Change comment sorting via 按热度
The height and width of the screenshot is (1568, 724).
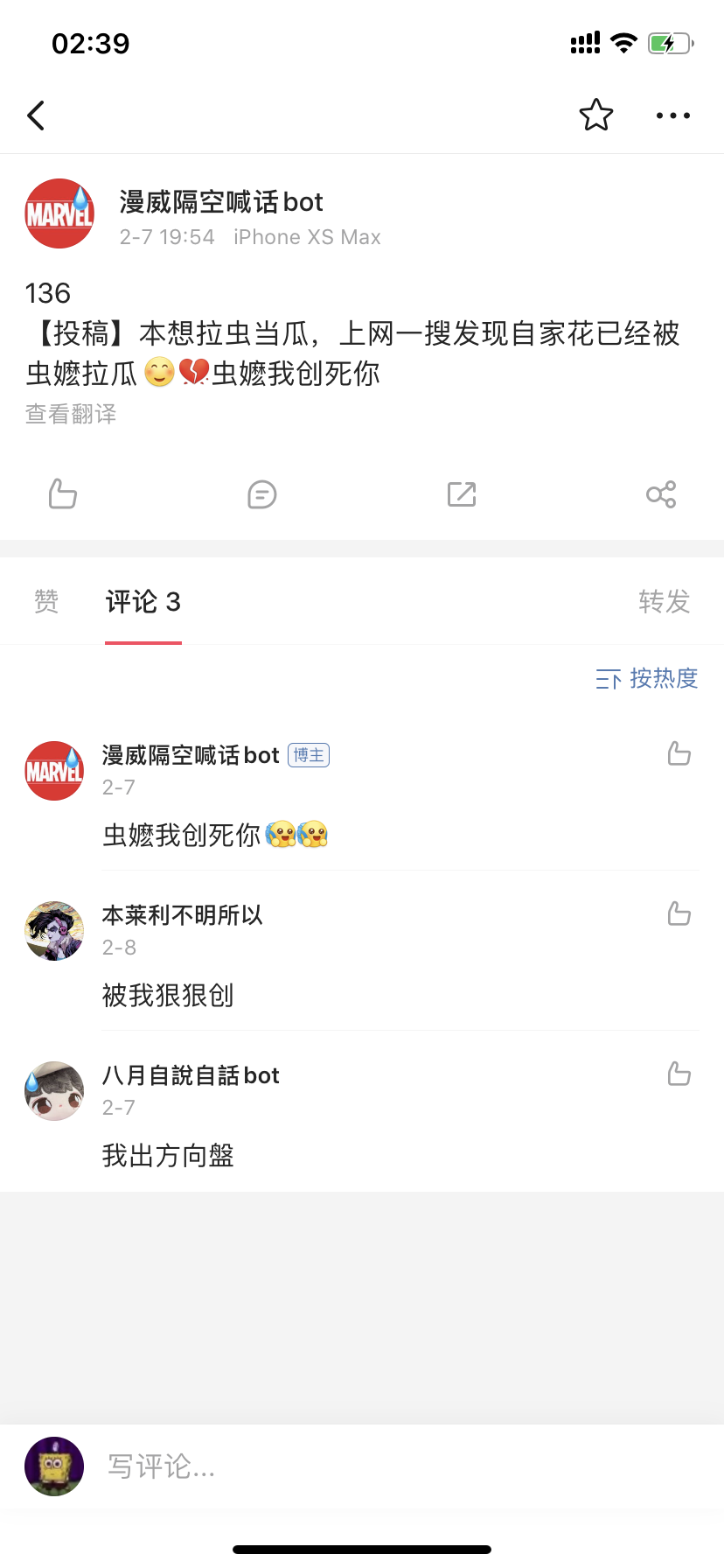647,678
